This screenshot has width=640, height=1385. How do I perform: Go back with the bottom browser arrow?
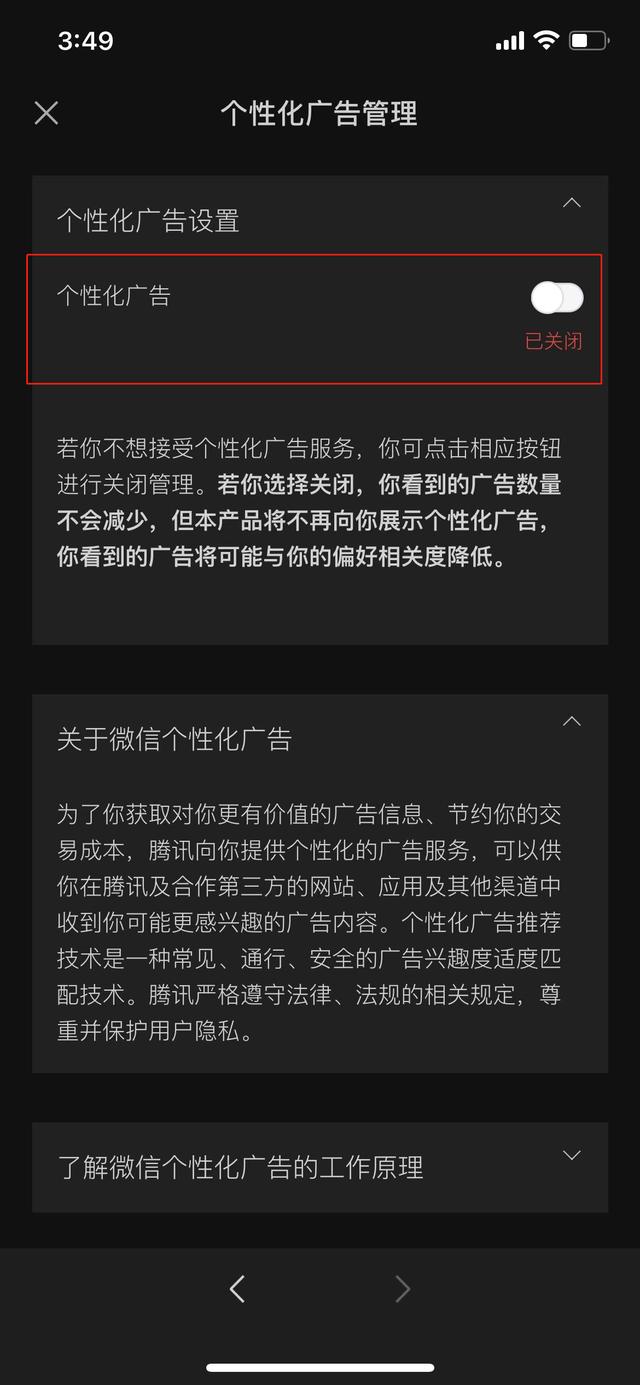click(237, 1289)
